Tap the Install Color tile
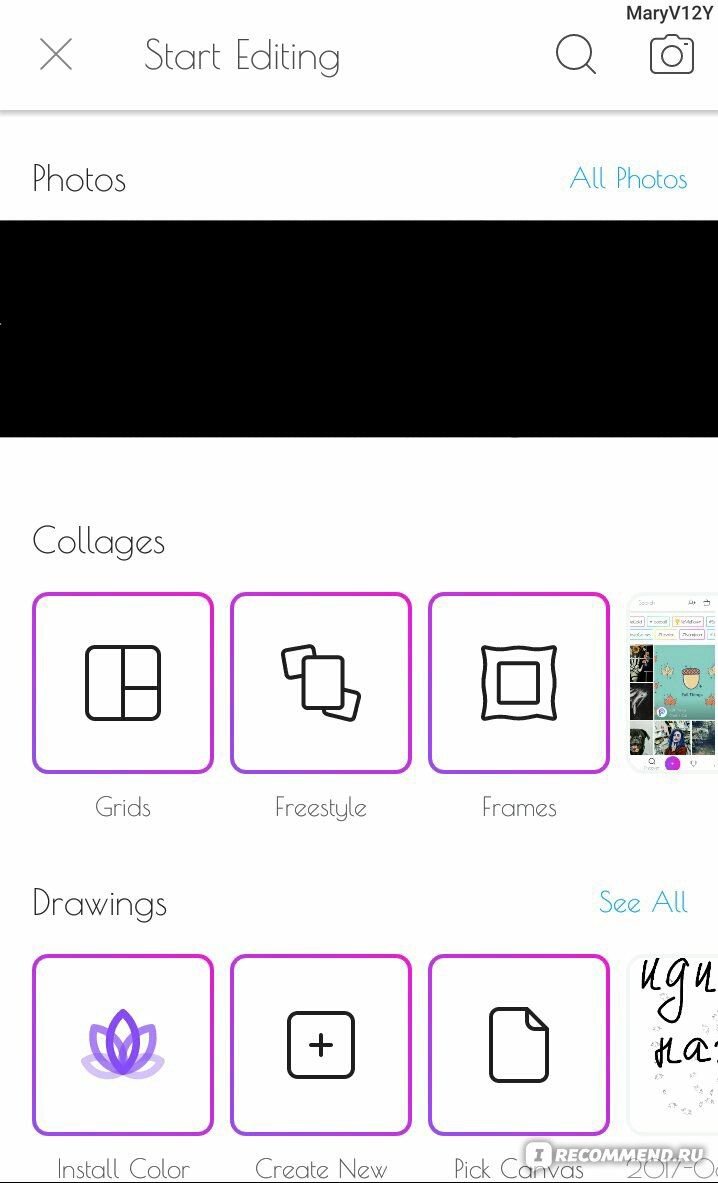 pos(123,1045)
